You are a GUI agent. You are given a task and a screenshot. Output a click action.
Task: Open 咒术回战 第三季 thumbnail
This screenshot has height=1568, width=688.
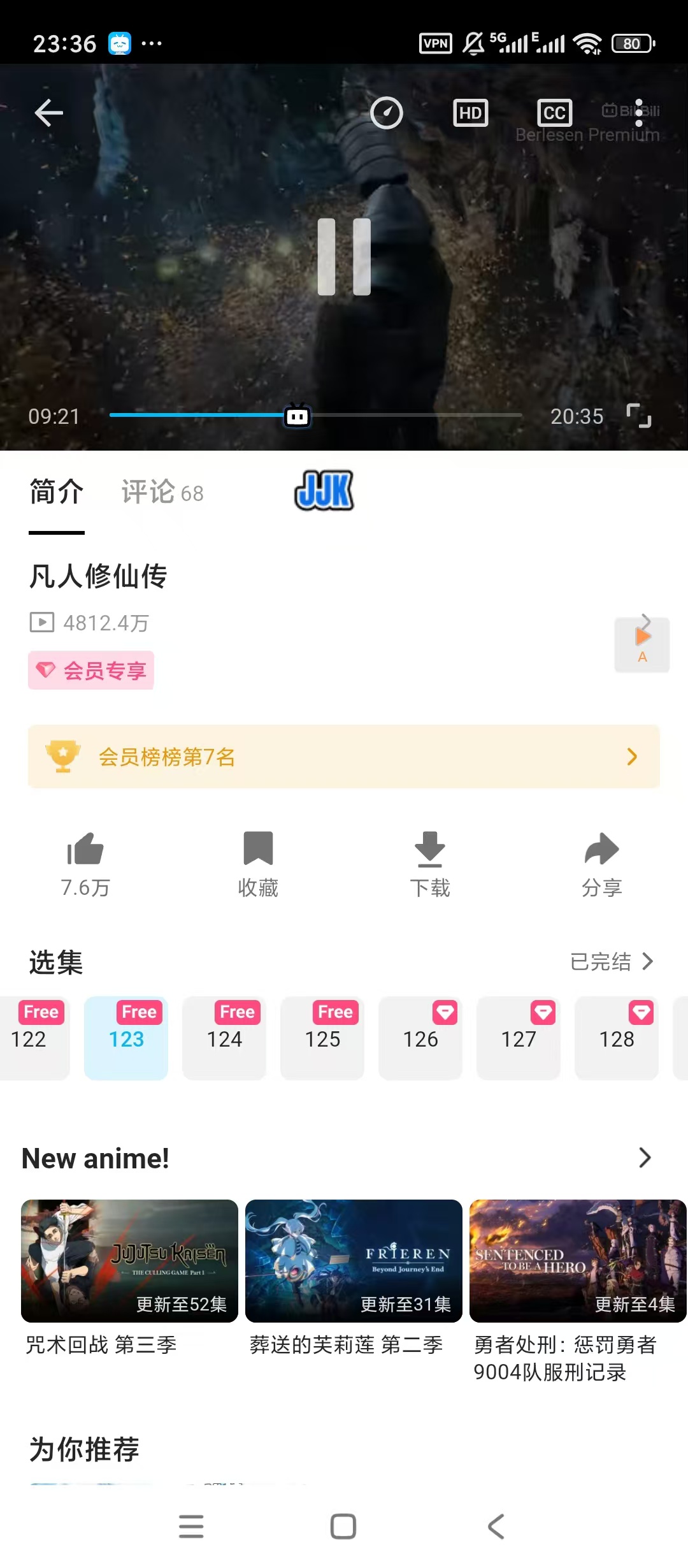pos(129,1262)
